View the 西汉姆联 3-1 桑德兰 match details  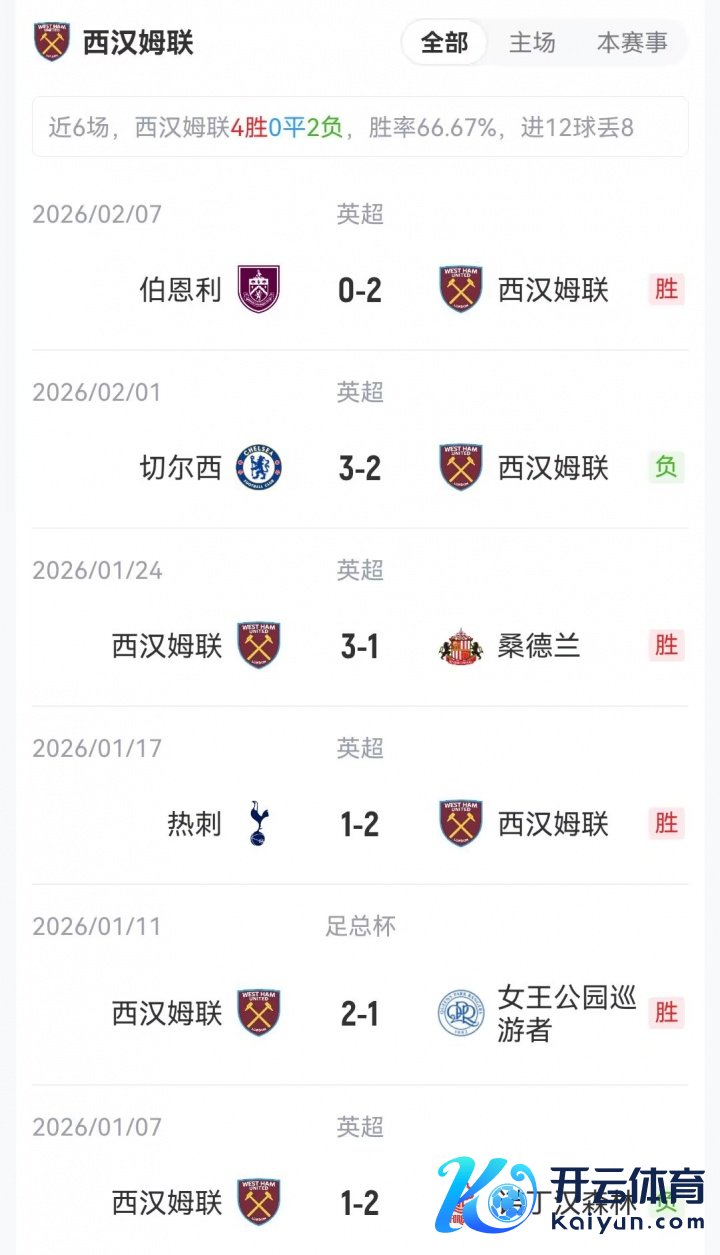point(360,646)
